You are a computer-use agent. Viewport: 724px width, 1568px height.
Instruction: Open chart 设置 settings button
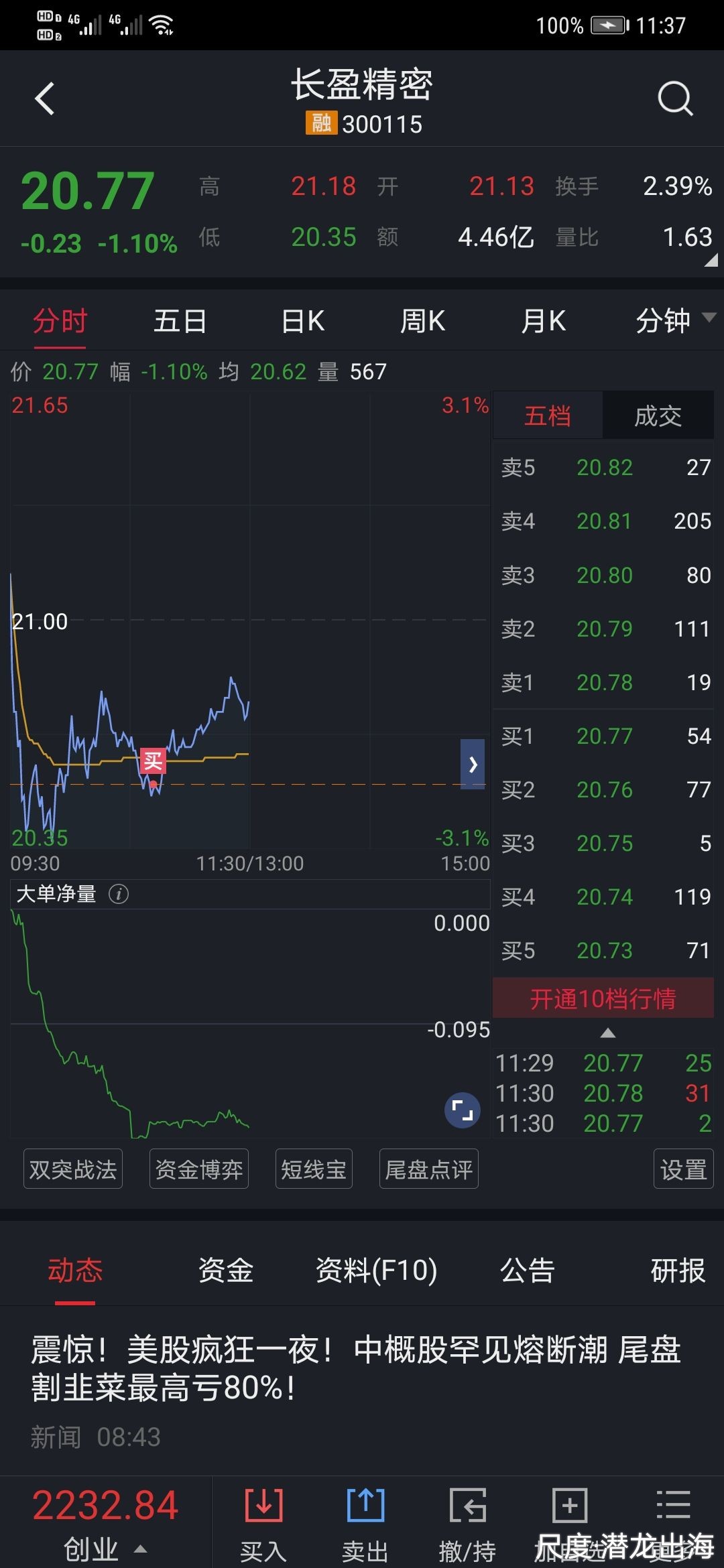click(x=683, y=1168)
